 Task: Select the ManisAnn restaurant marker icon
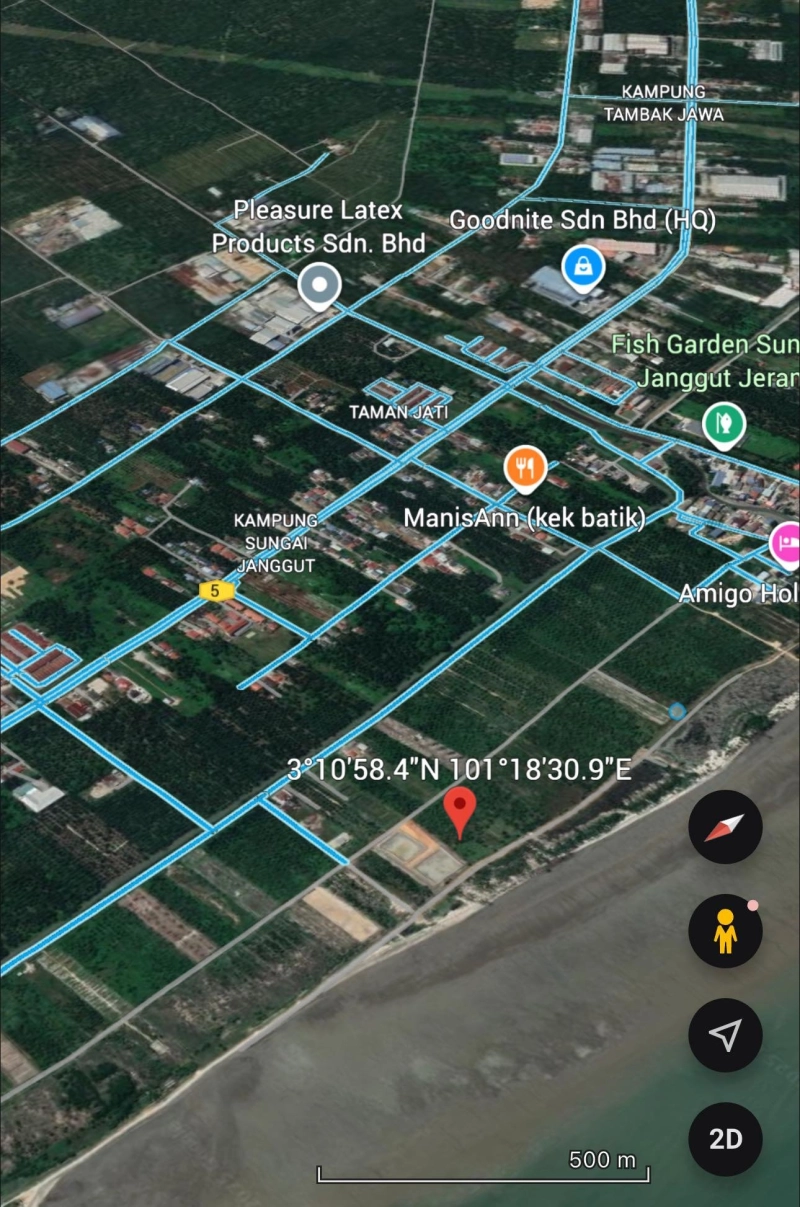pos(524,465)
